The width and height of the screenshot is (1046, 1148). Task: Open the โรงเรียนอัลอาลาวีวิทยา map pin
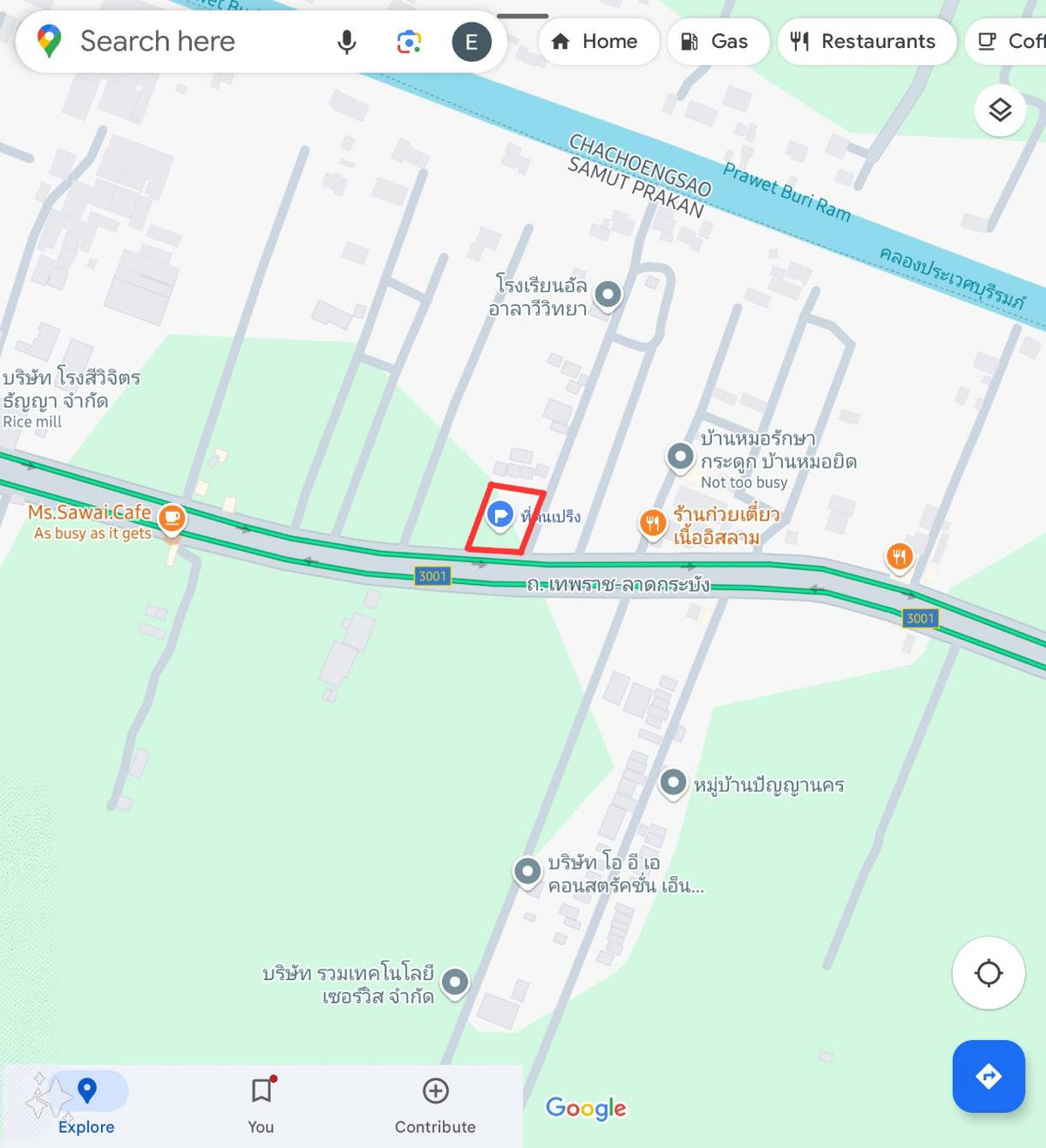608,295
